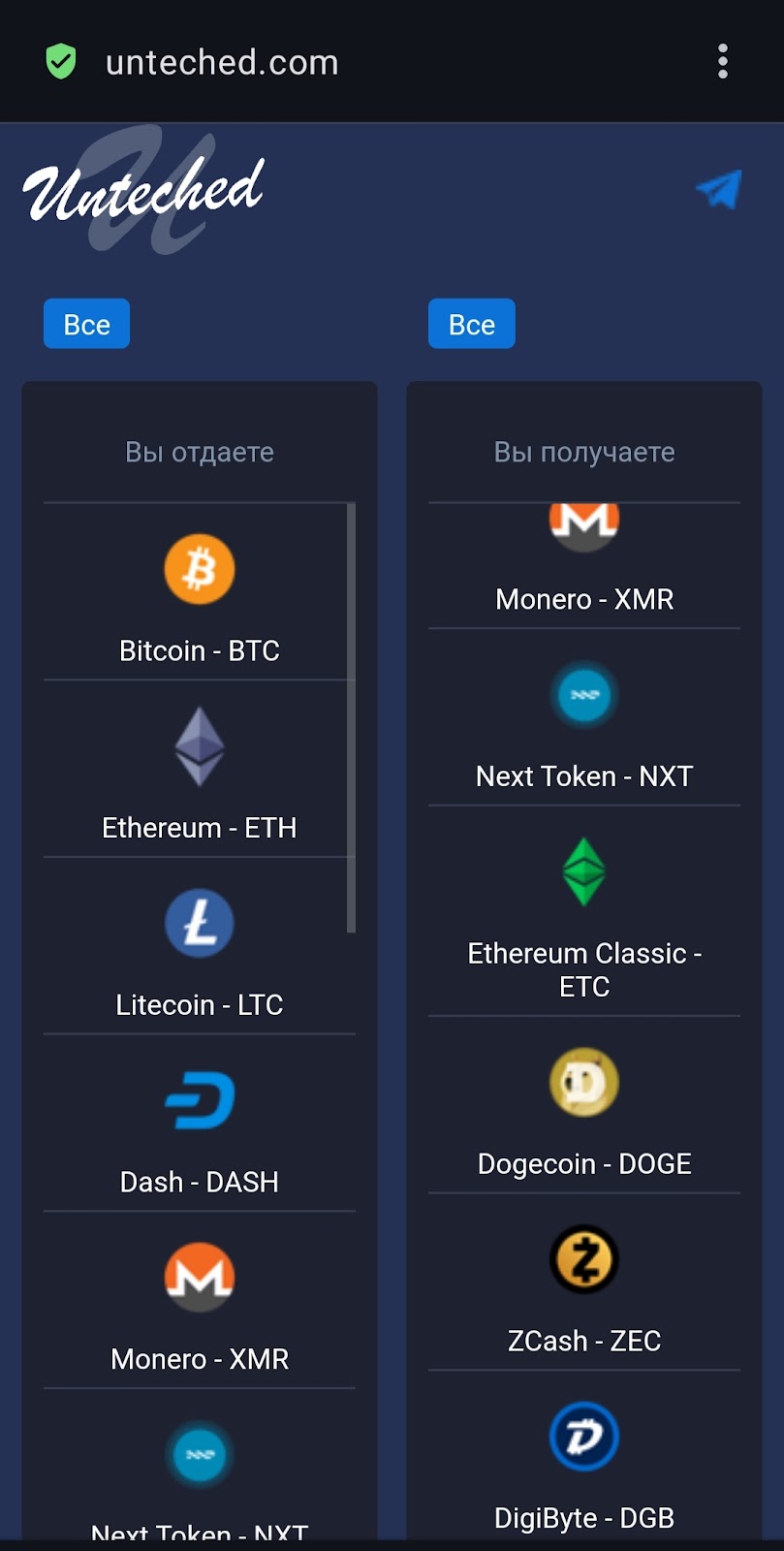Select DigiByte - DGB to receive
Image resolution: width=784 pixels, height=1551 pixels.
(583, 1460)
